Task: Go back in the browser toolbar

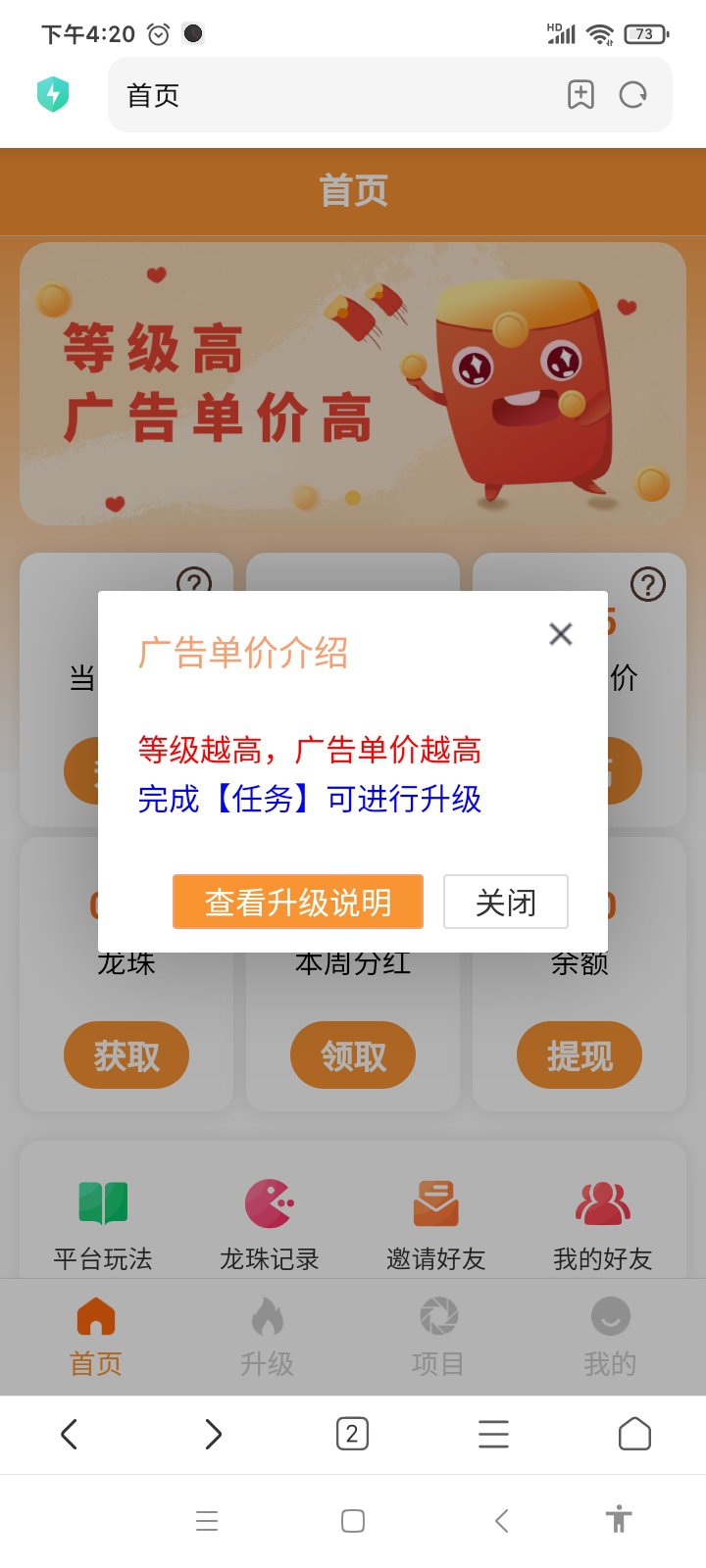Action: click(69, 1434)
